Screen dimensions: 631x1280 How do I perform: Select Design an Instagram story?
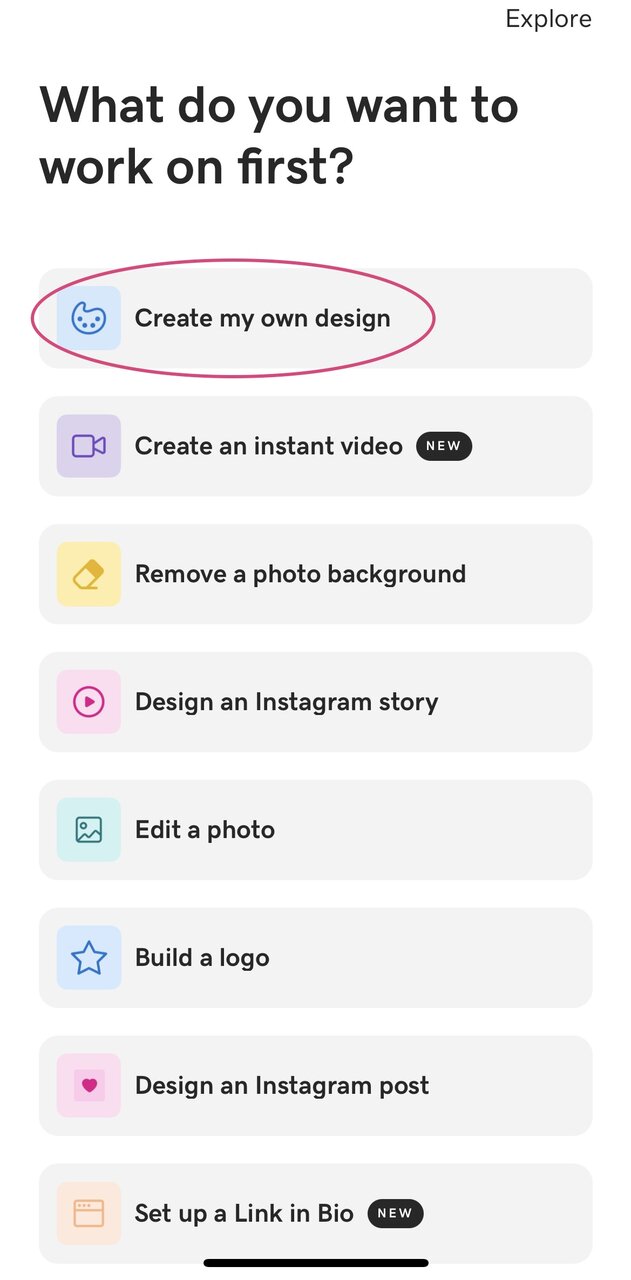click(x=315, y=702)
